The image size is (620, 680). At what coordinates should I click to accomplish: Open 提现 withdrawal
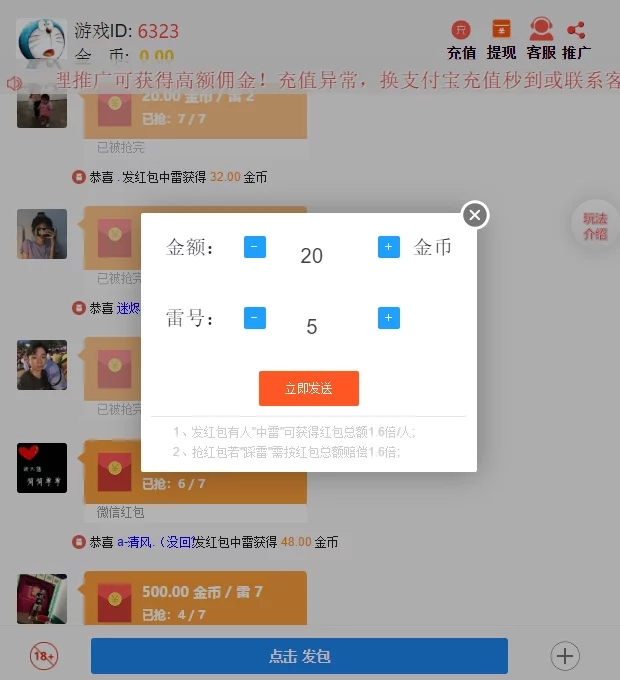501,40
